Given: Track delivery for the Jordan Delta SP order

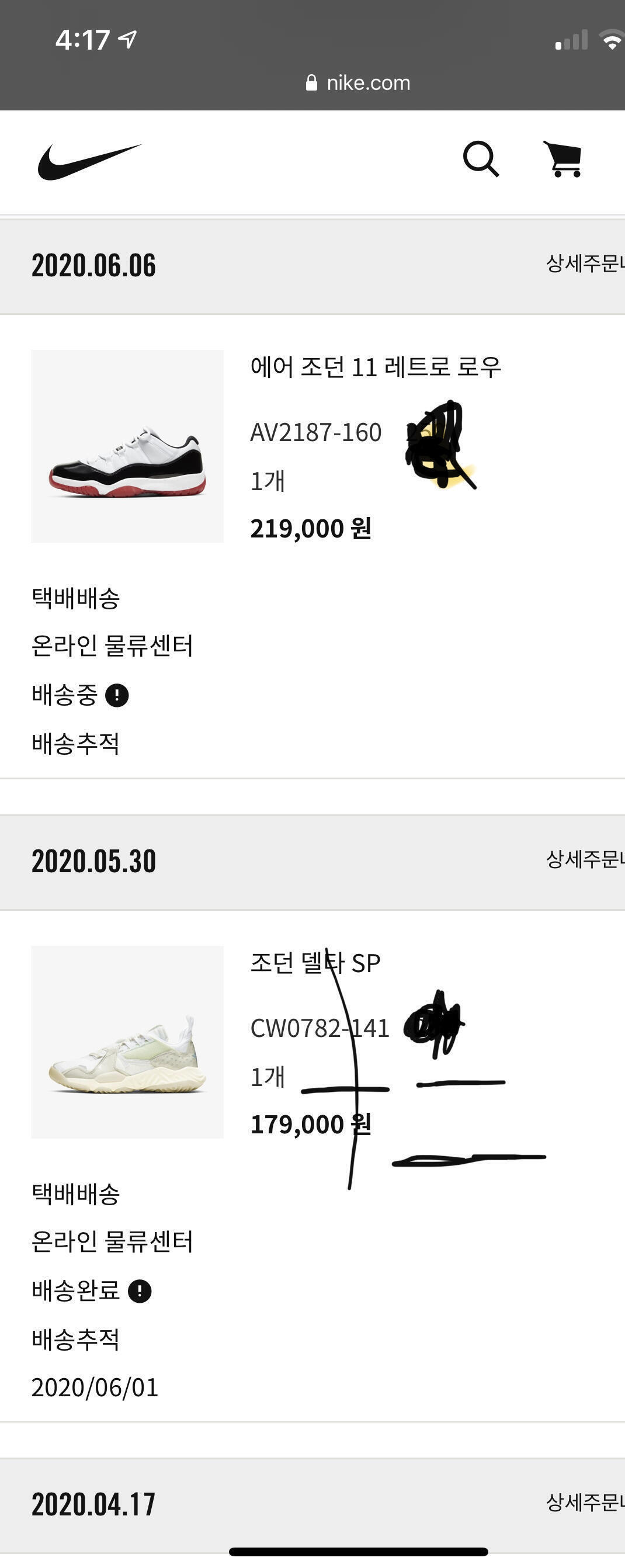Looking at the screenshot, I should tap(75, 1339).
